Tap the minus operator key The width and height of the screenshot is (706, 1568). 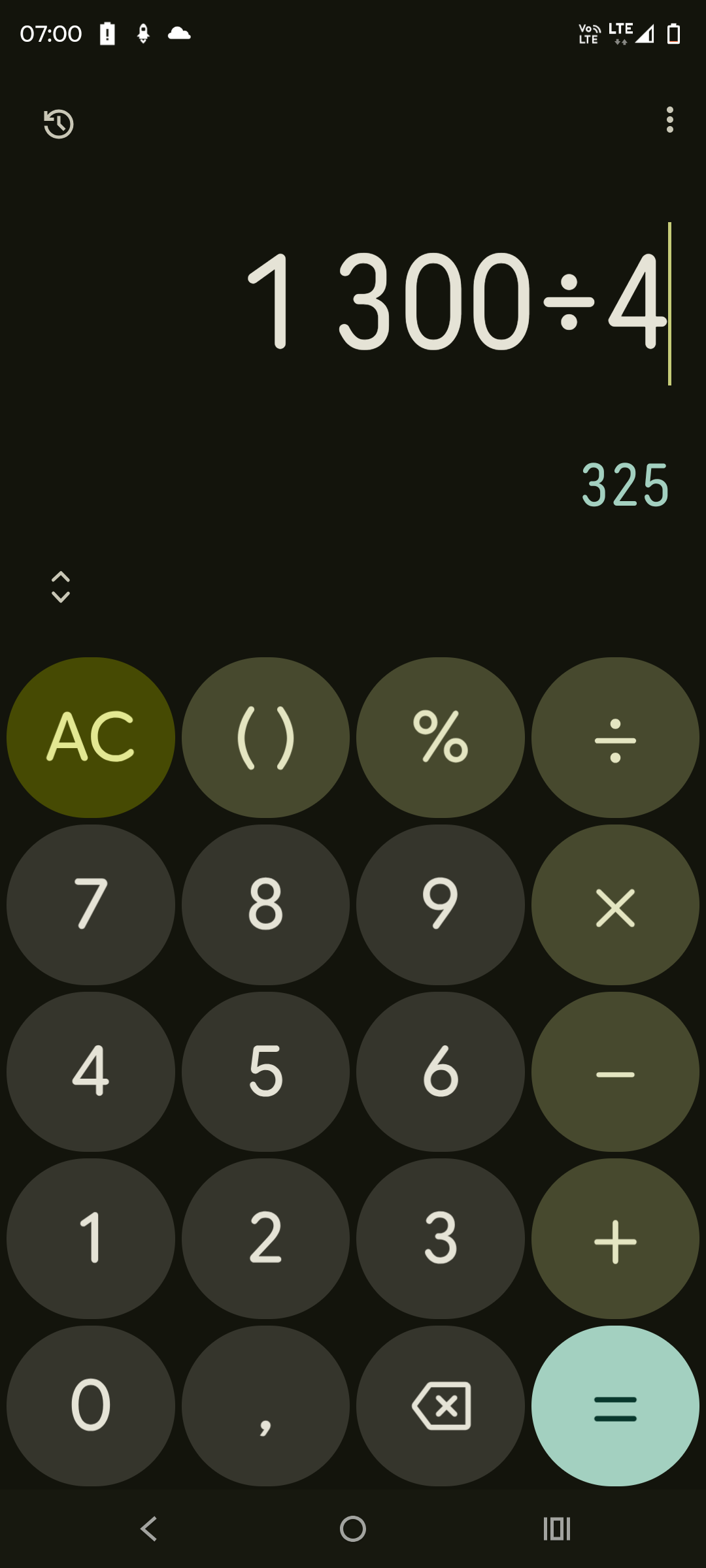[x=615, y=1072]
